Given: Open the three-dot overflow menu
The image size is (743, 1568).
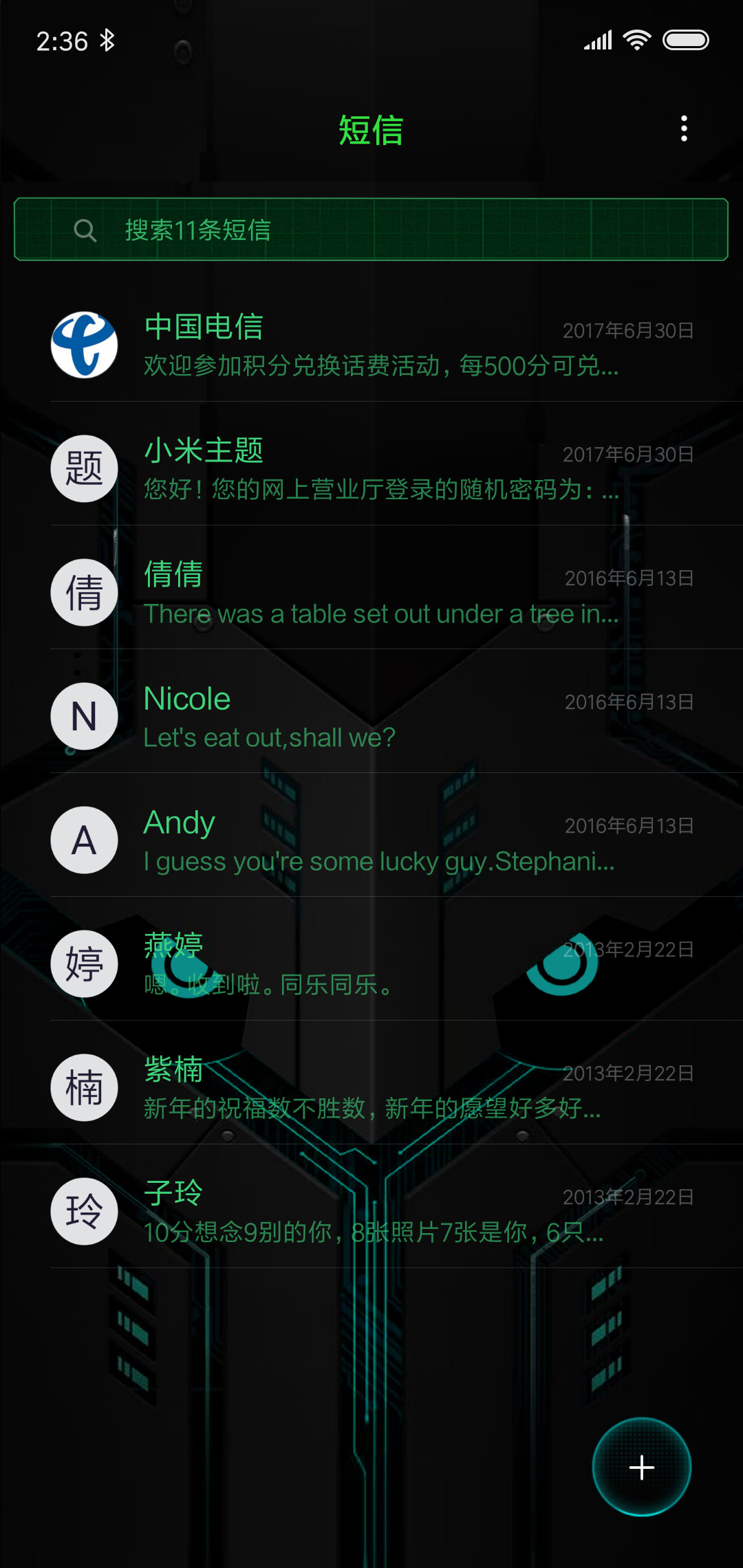Looking at the screenshot, I should (x=684, y=129).
